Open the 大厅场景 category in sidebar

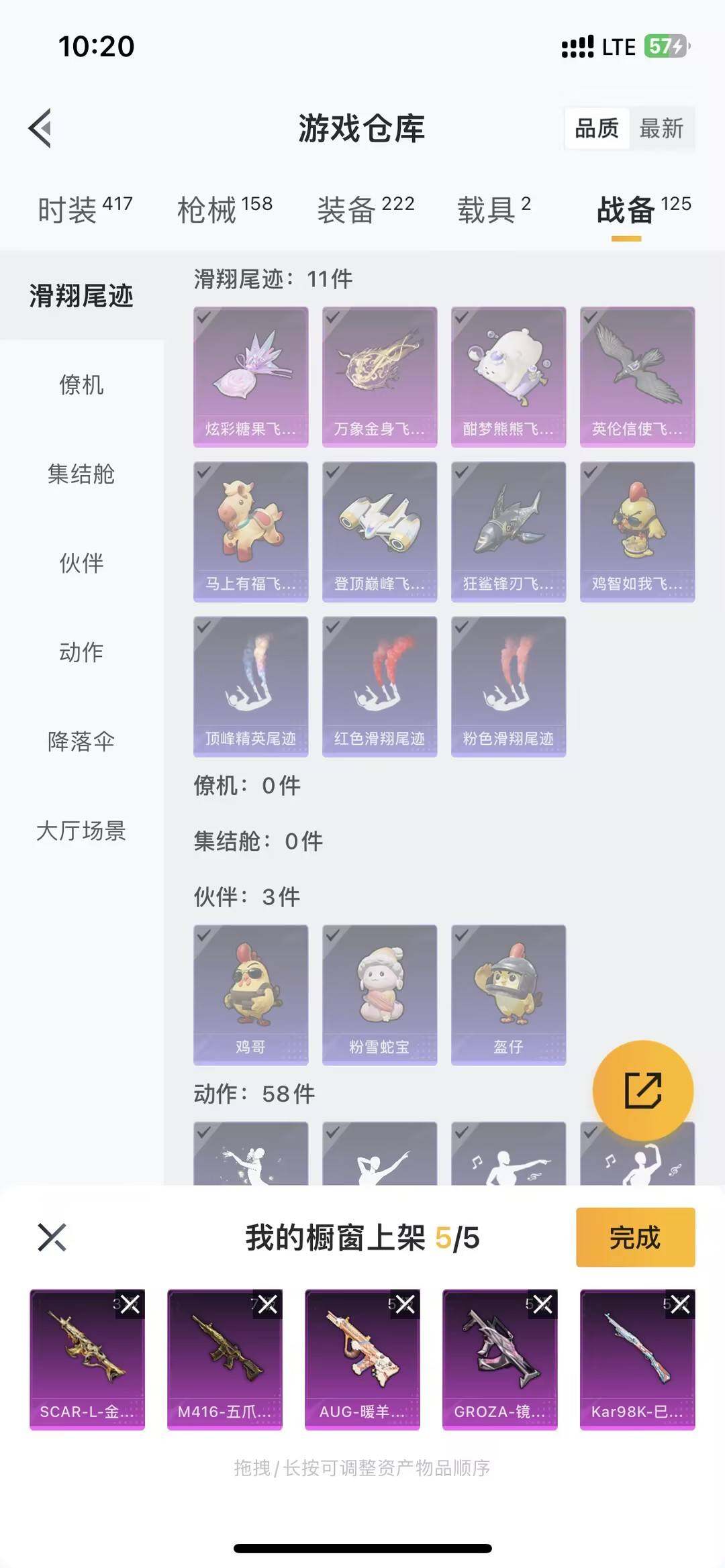coord(81,832)
